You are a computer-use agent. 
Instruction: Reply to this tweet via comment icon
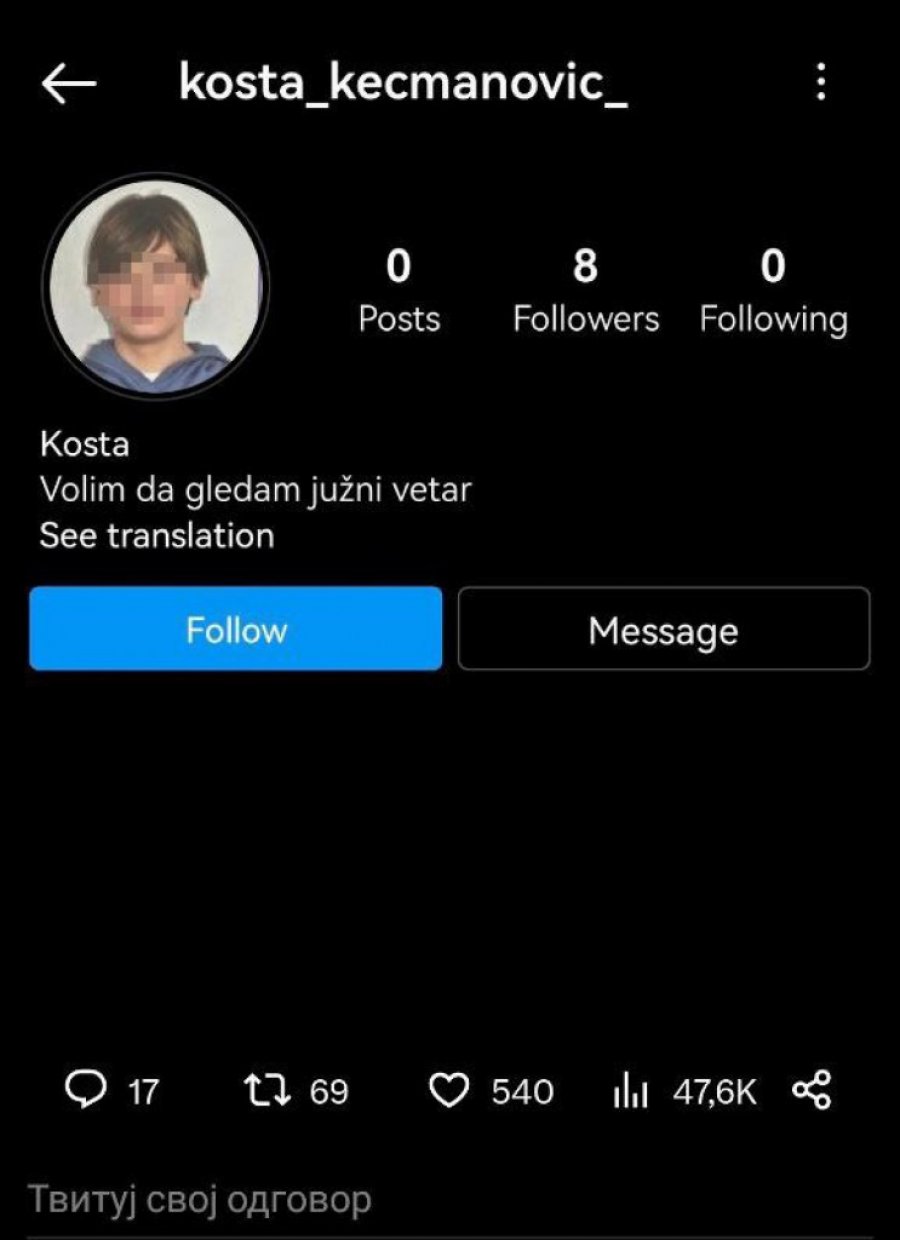[86, 1090]
